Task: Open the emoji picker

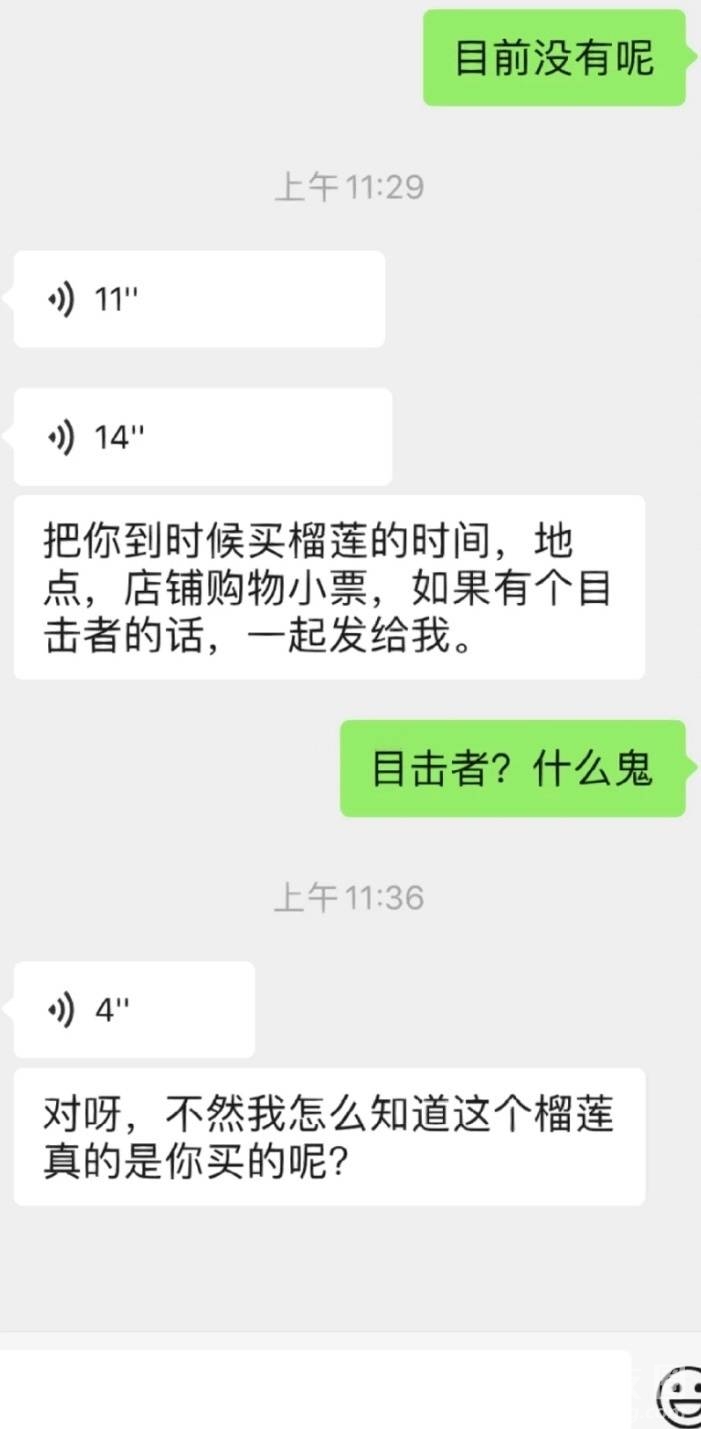Action: [x=680, y=1392]
